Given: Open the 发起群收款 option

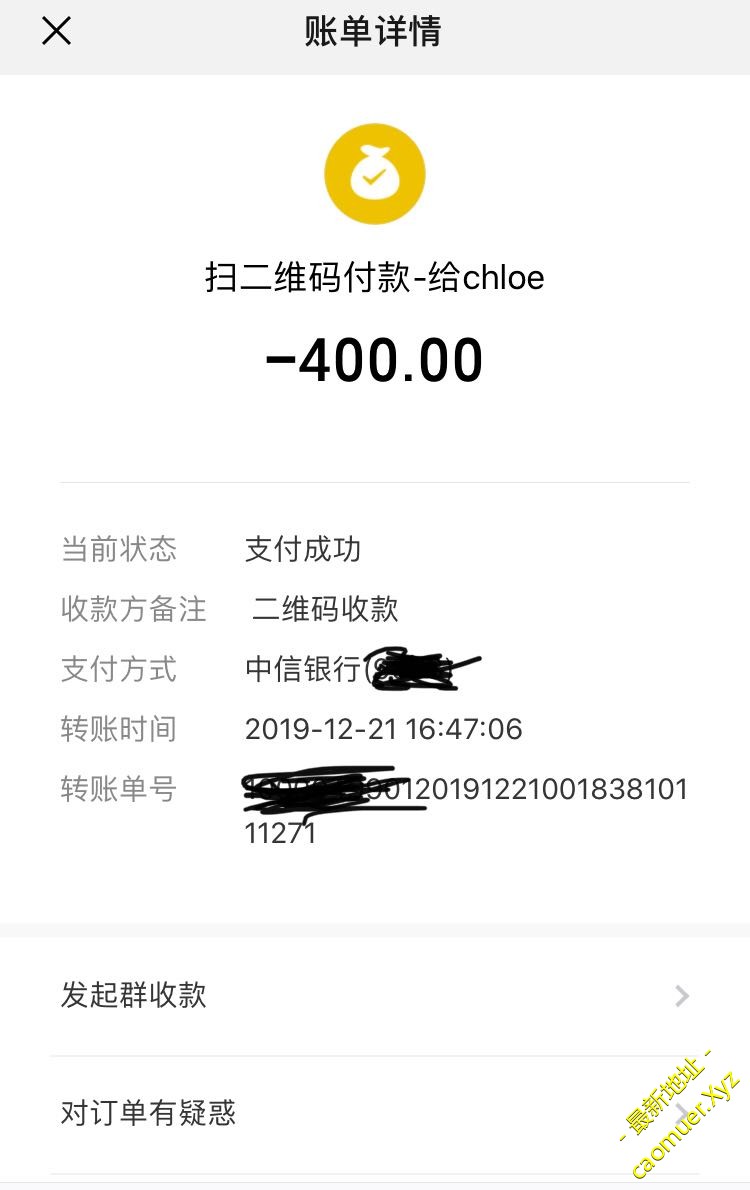Looking at the screenshot, I should [374, 996].
